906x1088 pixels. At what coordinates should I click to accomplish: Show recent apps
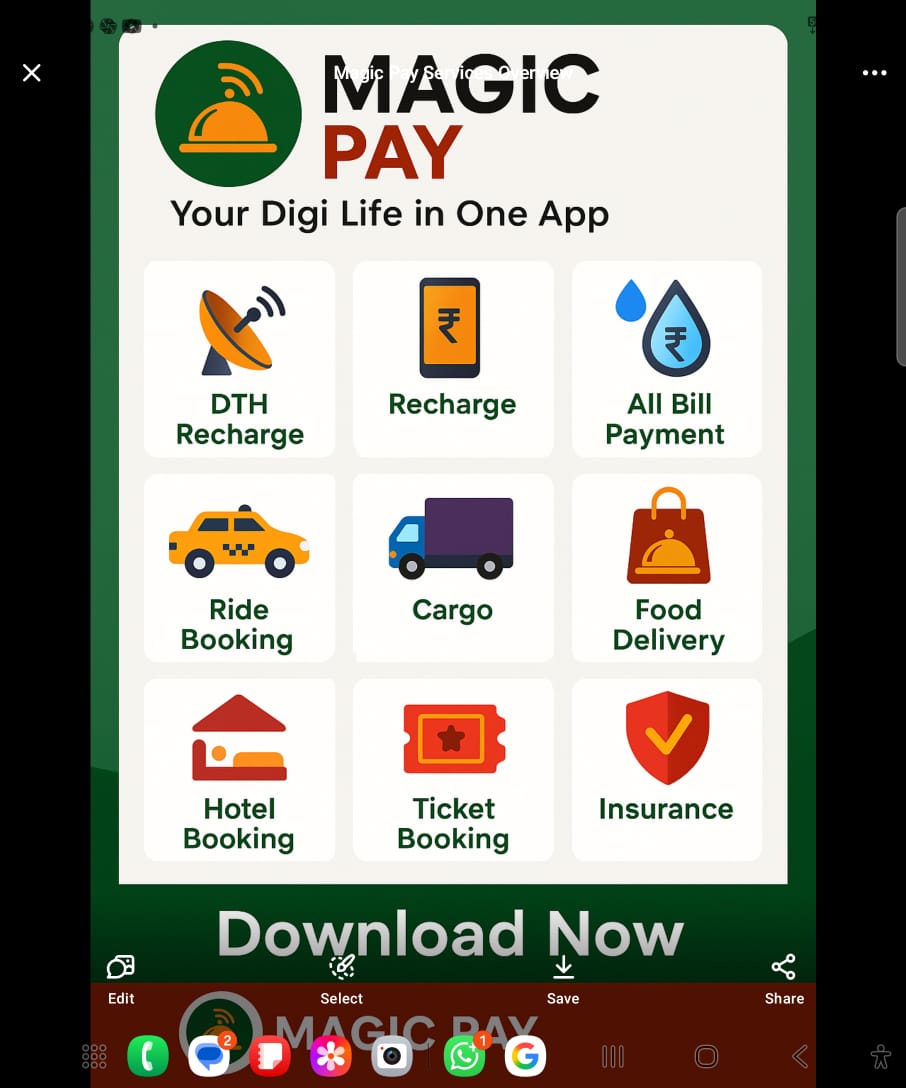point(612,1056)
